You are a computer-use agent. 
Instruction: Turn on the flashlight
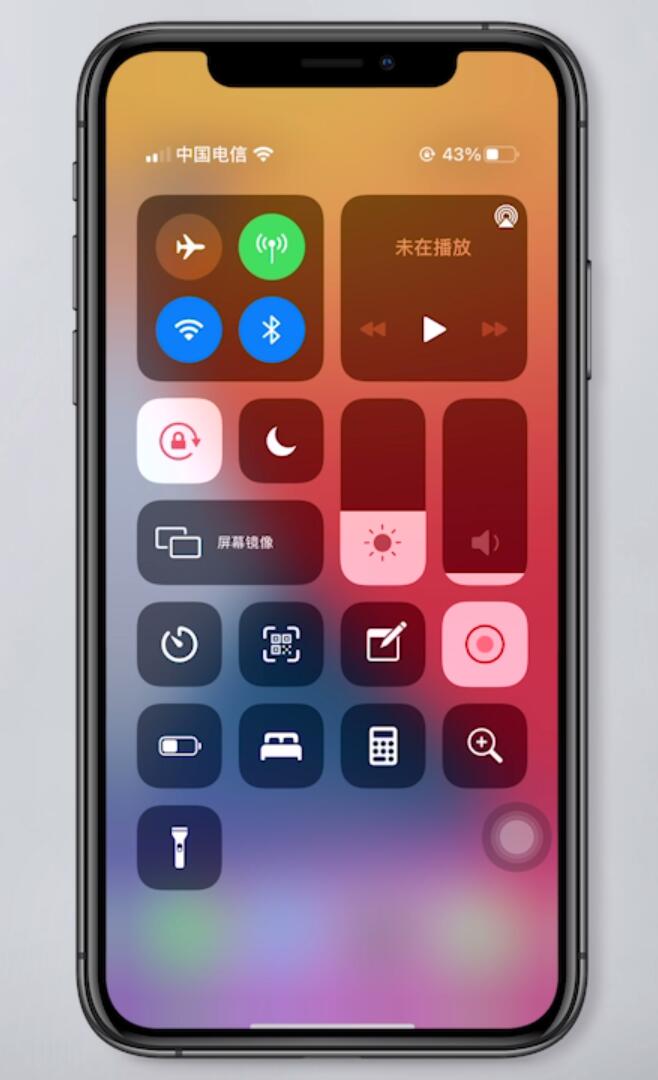pyautogui.click(x=179, y=847)
